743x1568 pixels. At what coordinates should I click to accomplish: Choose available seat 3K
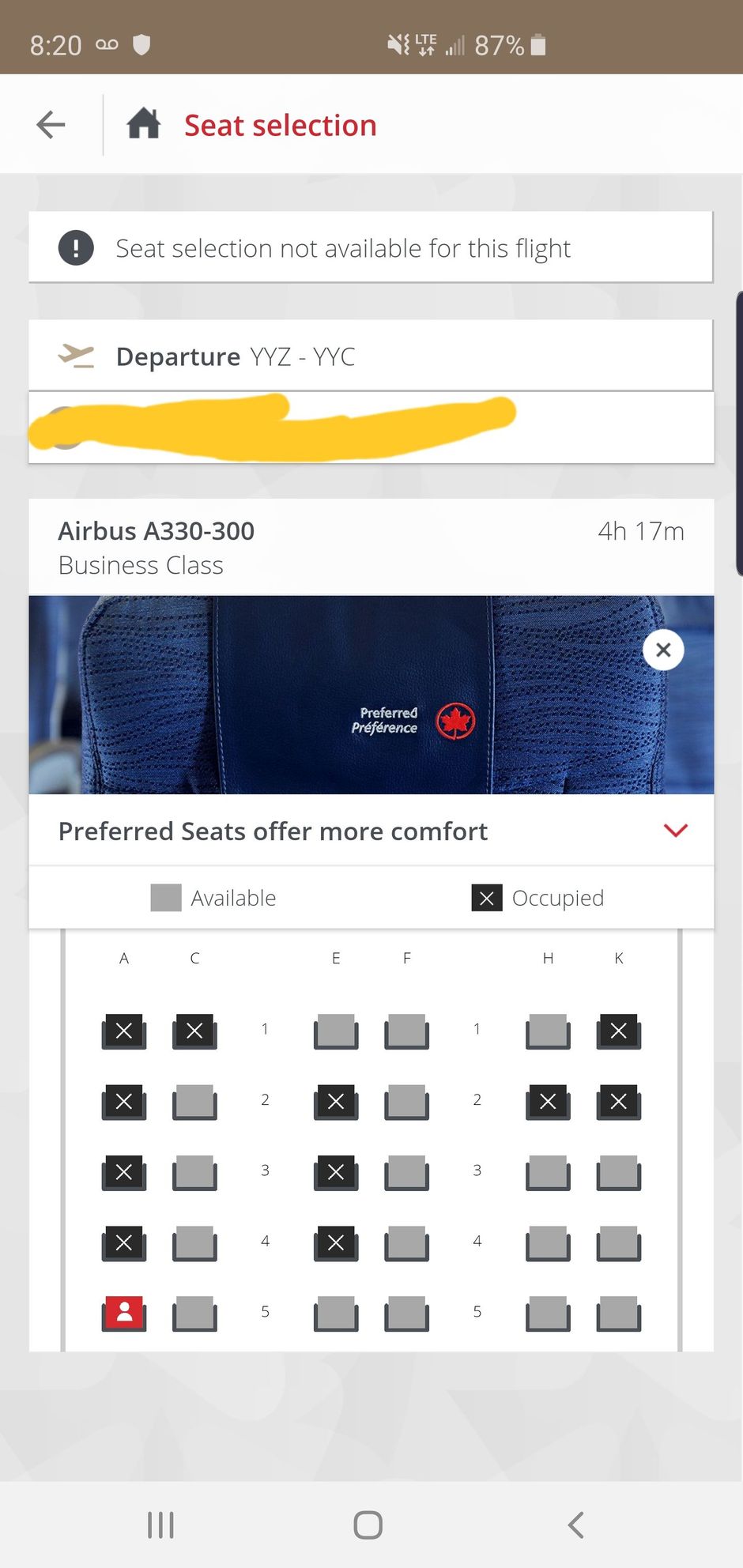(x=618, y=1171)
